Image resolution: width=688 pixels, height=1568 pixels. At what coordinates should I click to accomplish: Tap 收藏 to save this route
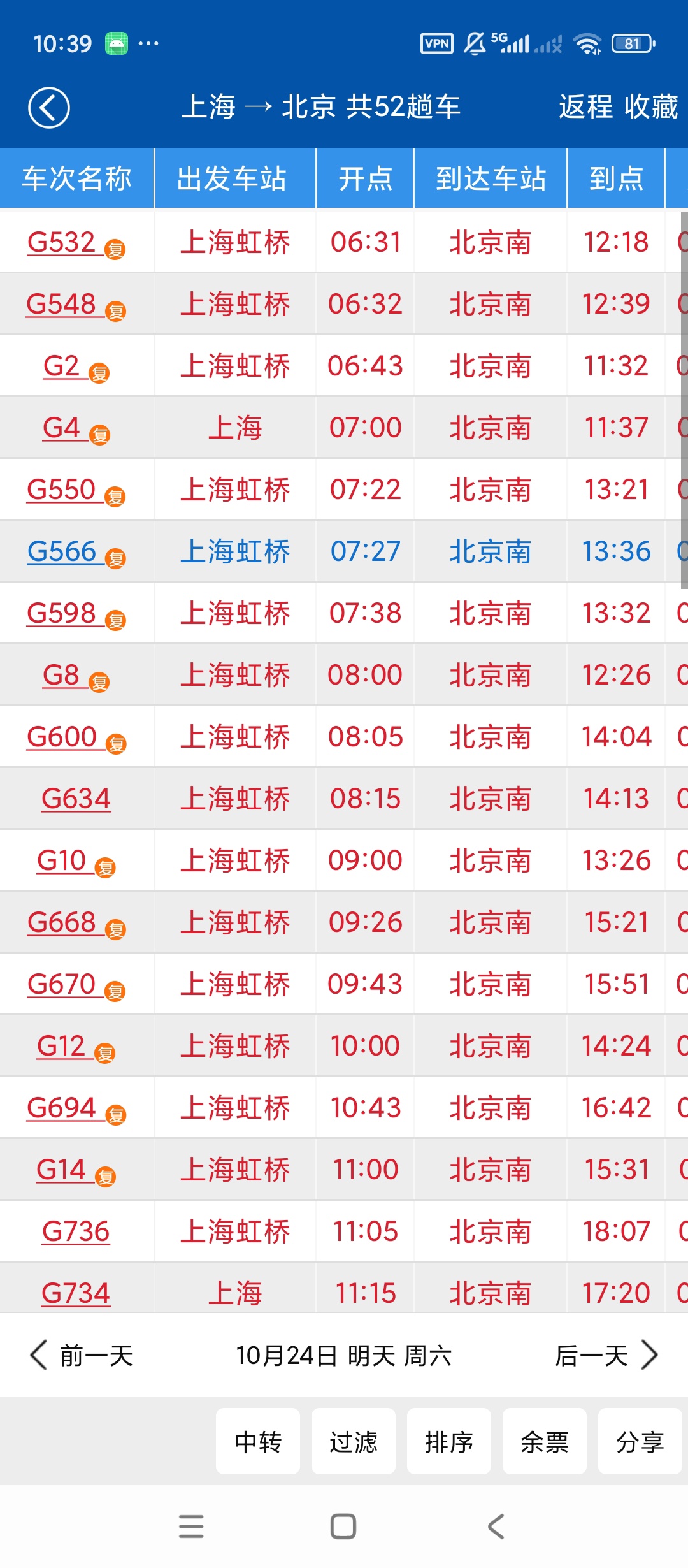click(x=651, y=106)
